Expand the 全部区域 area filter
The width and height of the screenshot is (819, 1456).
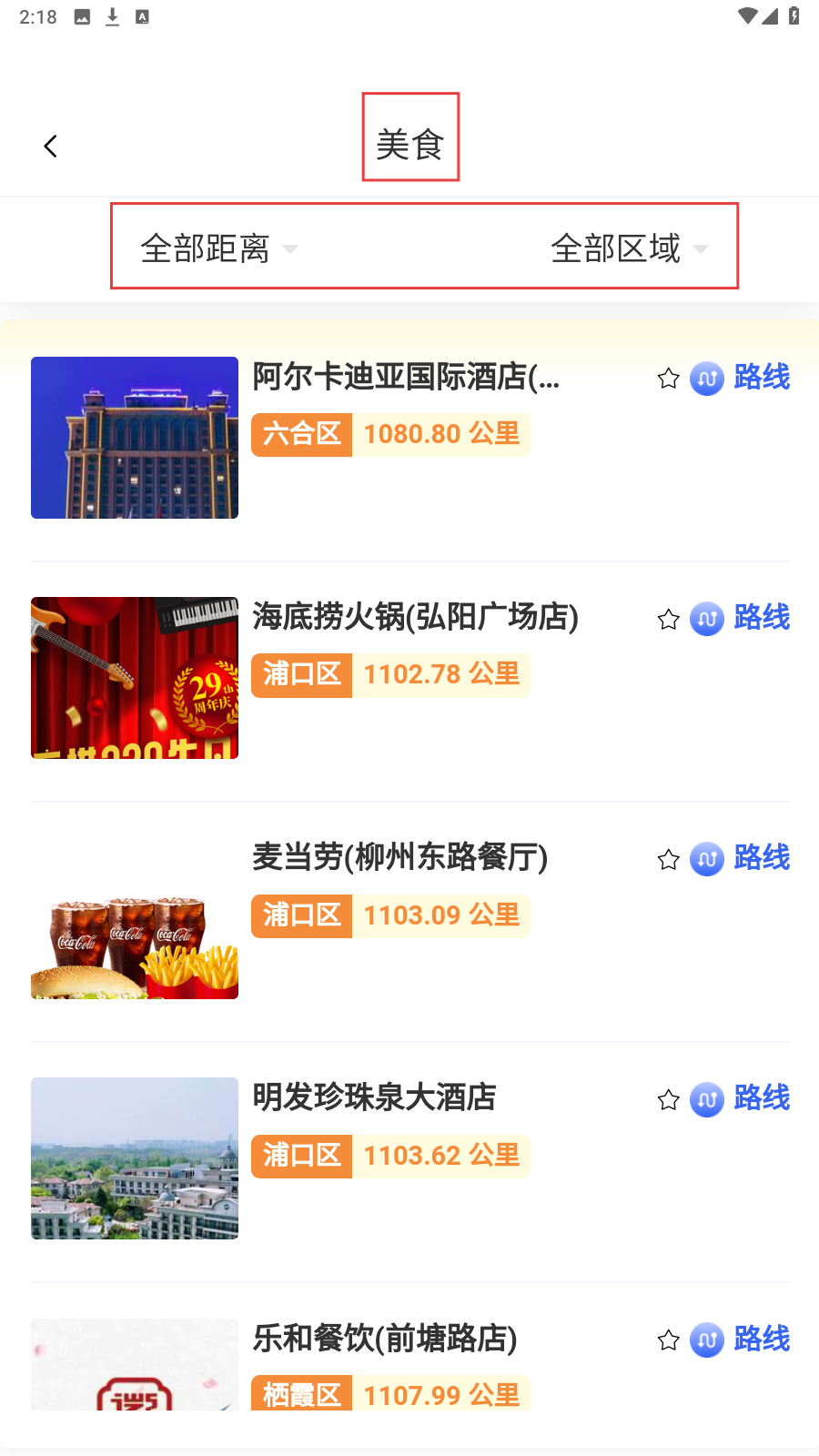click(629, 248)
